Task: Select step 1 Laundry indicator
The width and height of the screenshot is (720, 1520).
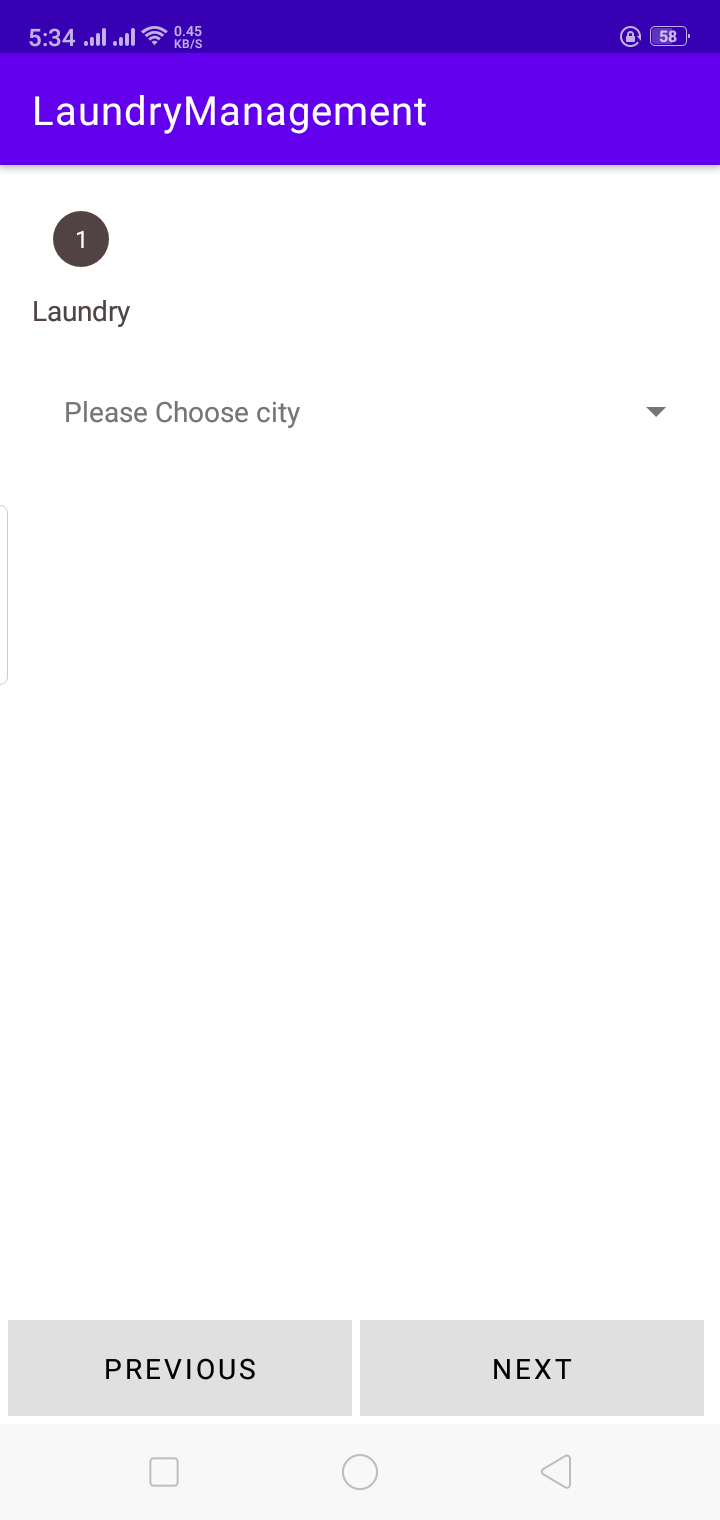Action: click(x=81, y=240)
